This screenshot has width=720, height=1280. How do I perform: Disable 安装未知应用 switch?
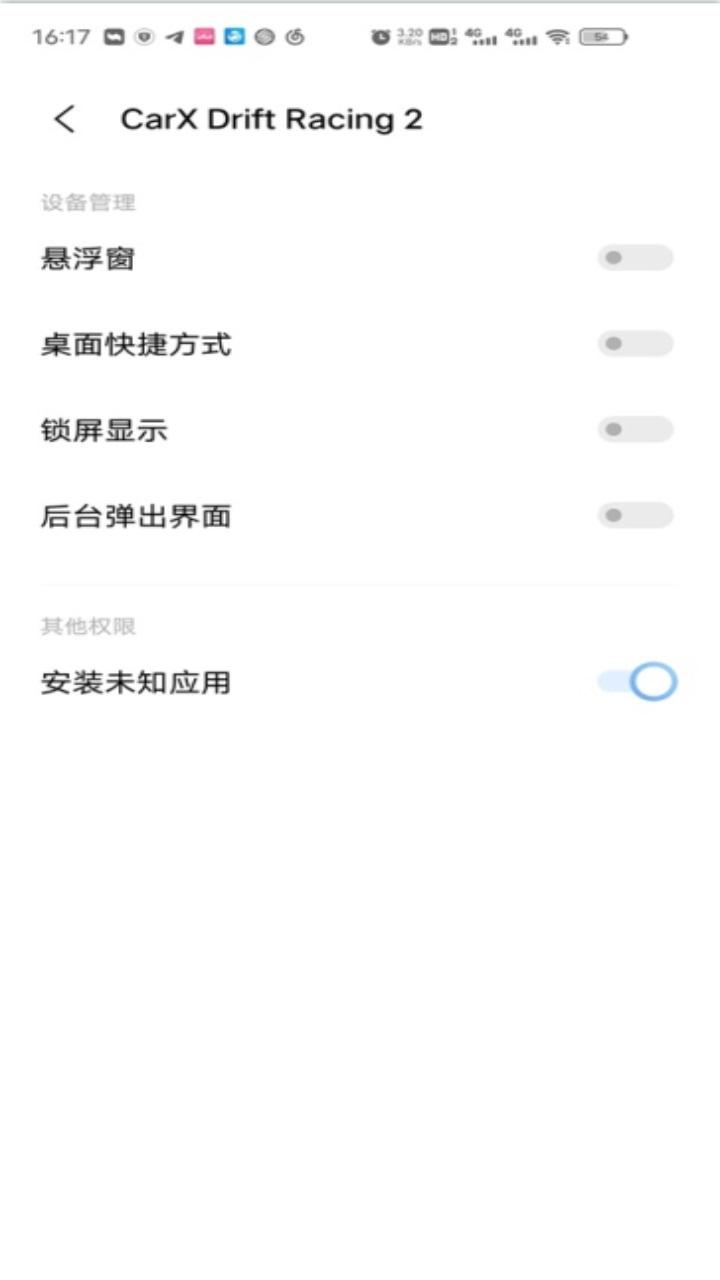[x=638, y=682]
